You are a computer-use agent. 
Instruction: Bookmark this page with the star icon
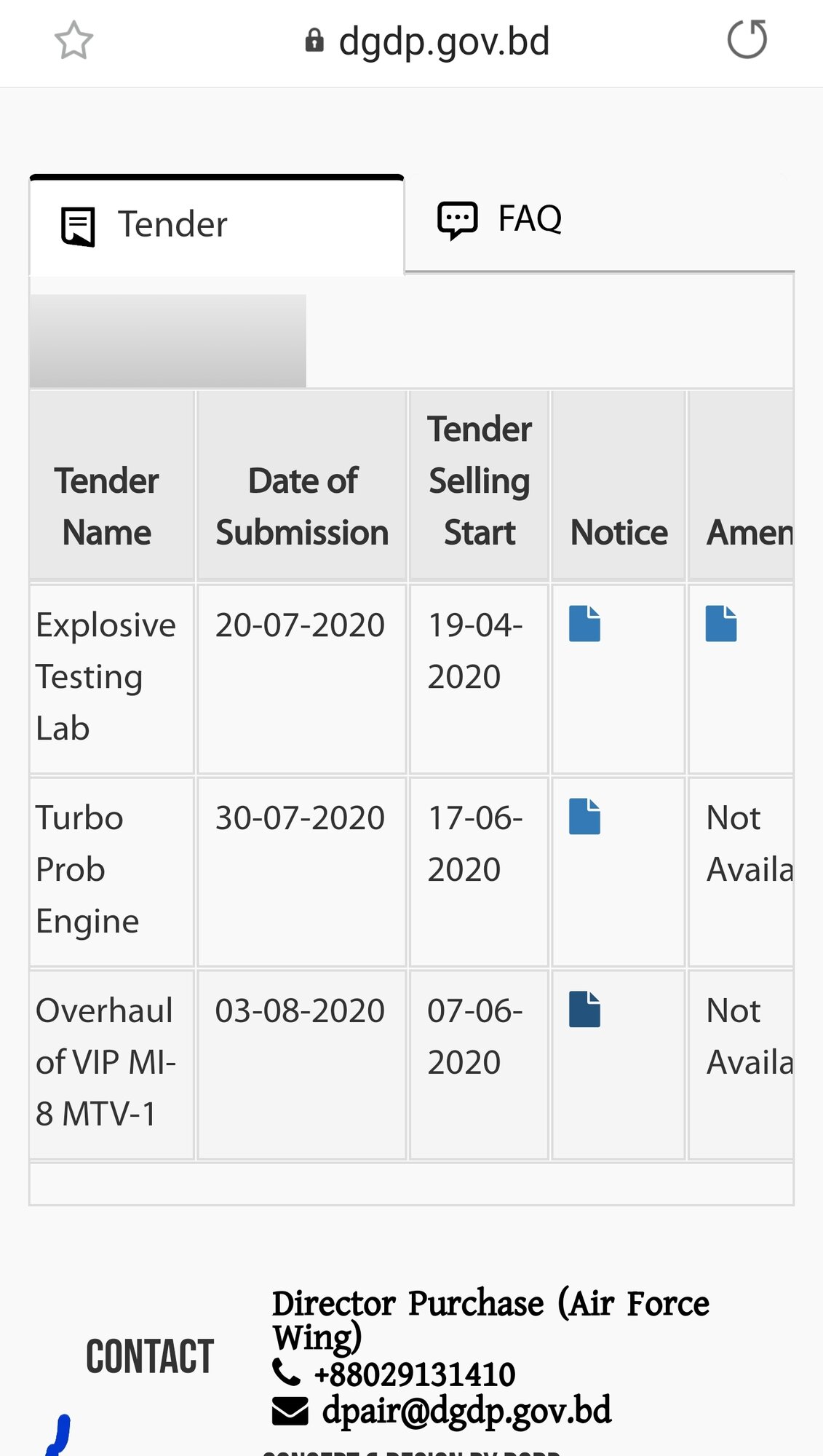tap(73, 41)
